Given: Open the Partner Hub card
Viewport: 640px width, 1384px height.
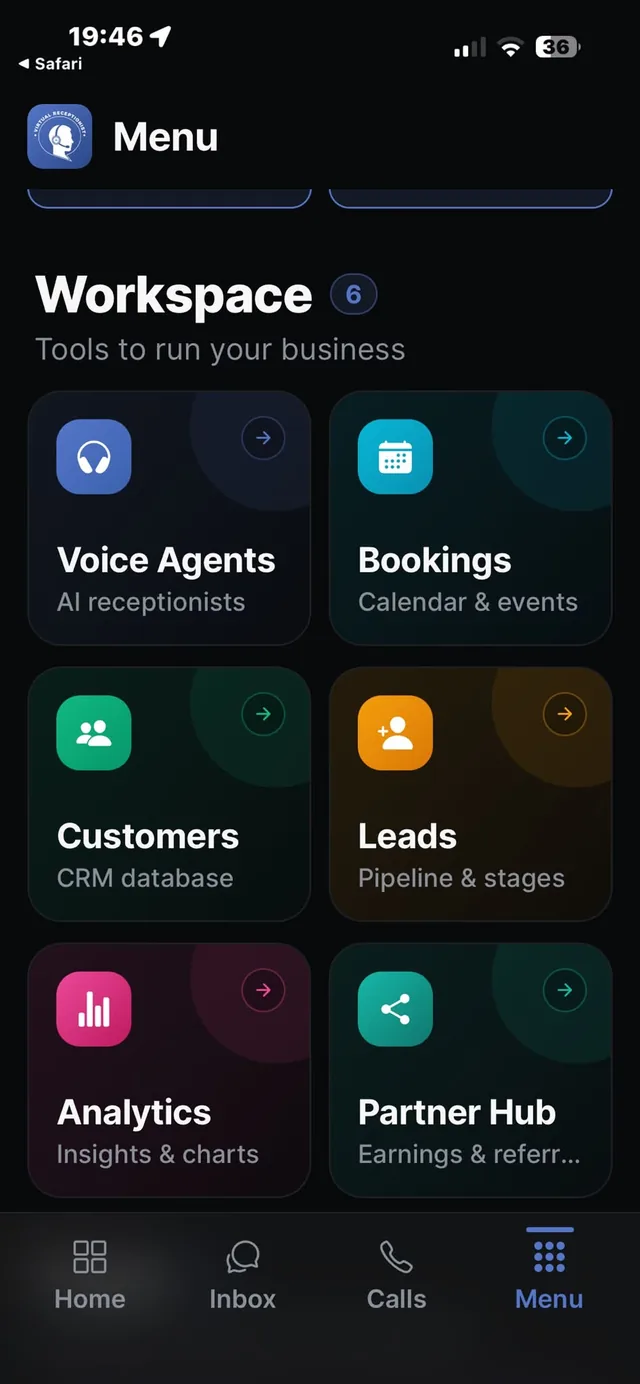Looking at the screenshot, I should 470,1070.
